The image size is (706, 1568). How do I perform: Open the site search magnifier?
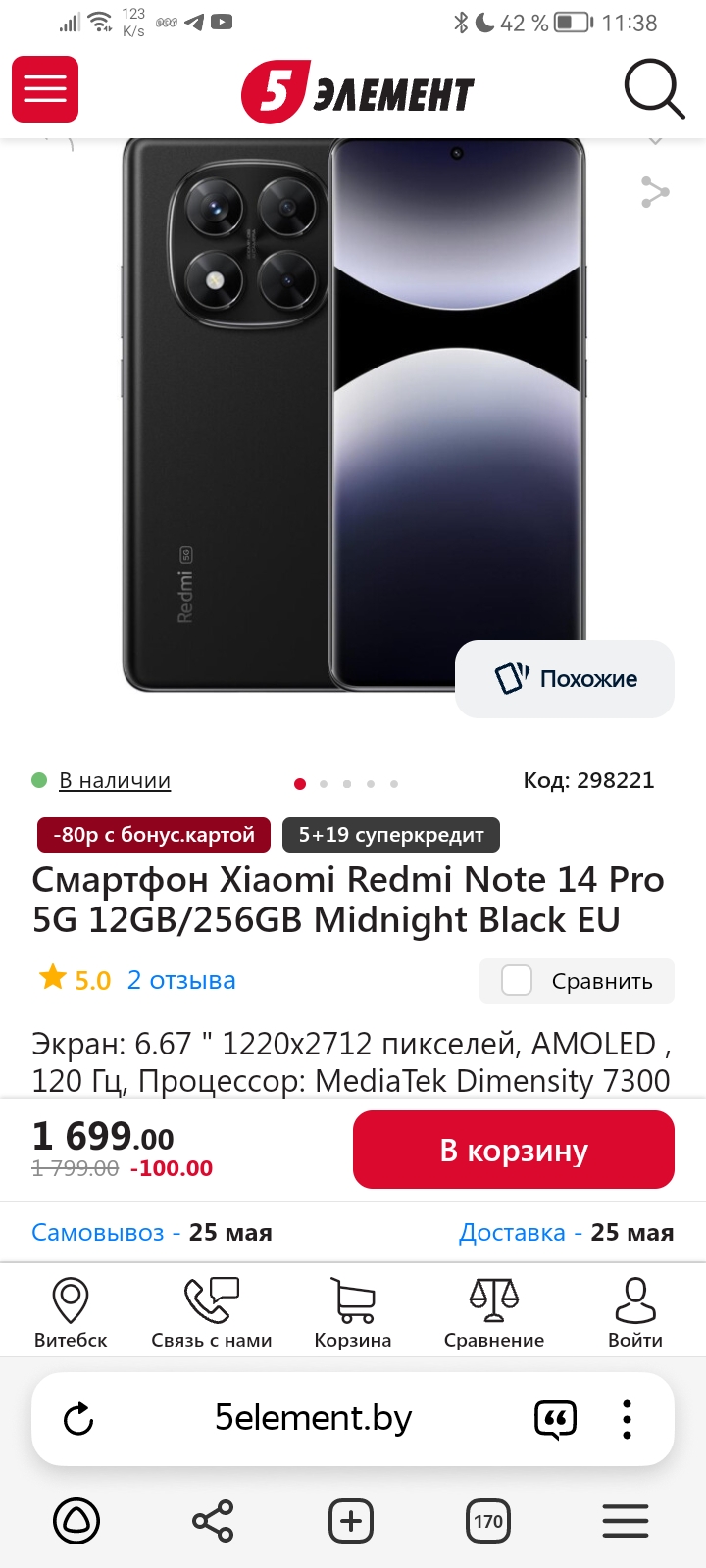tap(653, 89)
